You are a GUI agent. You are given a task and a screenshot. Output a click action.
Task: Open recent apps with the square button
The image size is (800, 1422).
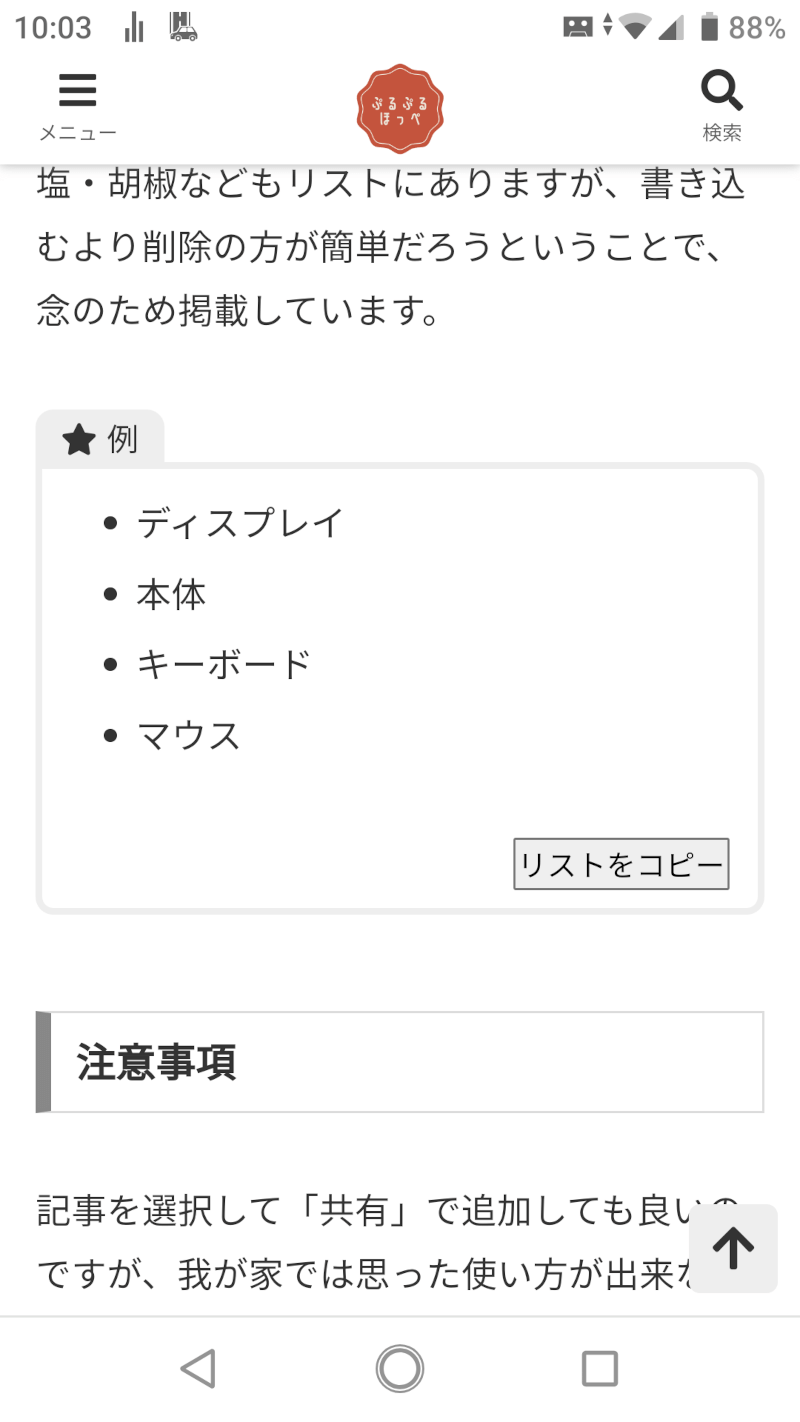tap(600, 1368)
